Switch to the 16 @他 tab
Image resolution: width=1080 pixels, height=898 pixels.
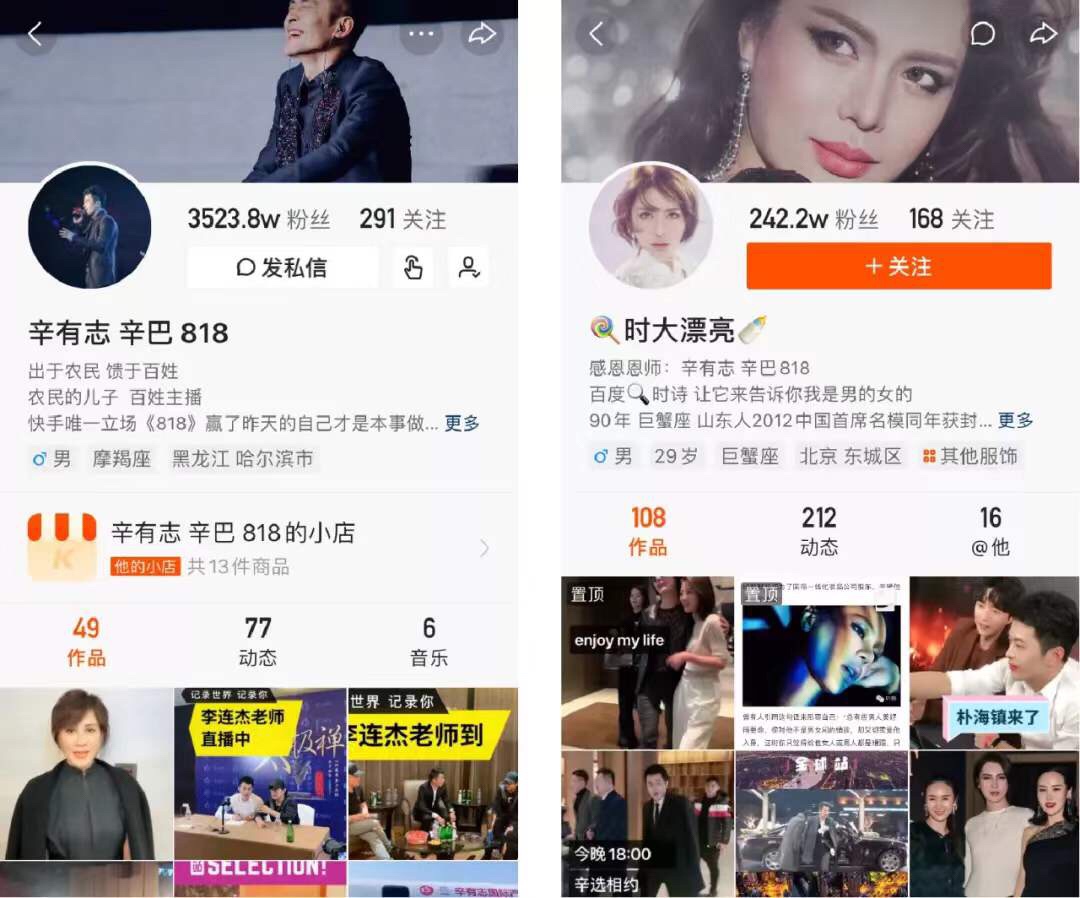(990, 531)
